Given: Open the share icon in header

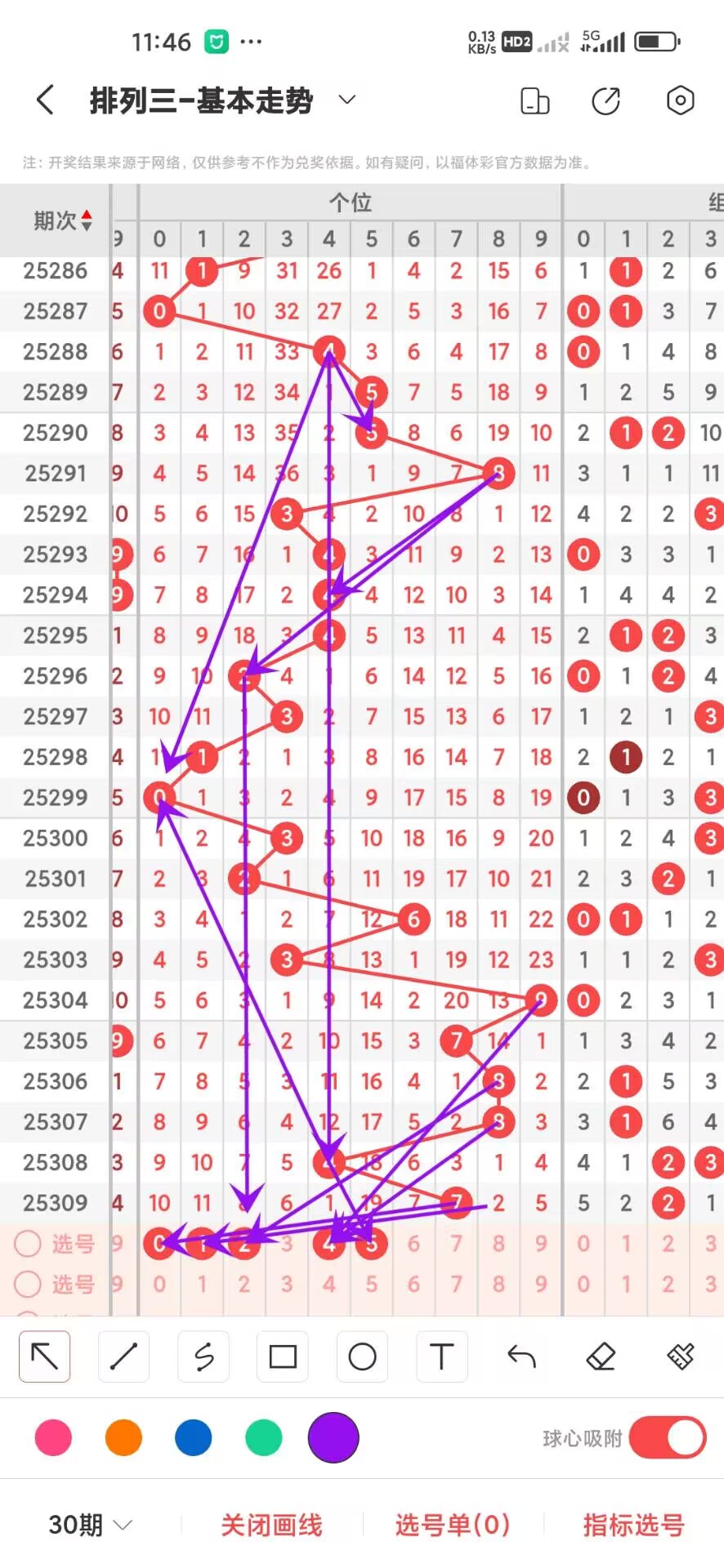Looking at the screenshot, I should point(606,100).
